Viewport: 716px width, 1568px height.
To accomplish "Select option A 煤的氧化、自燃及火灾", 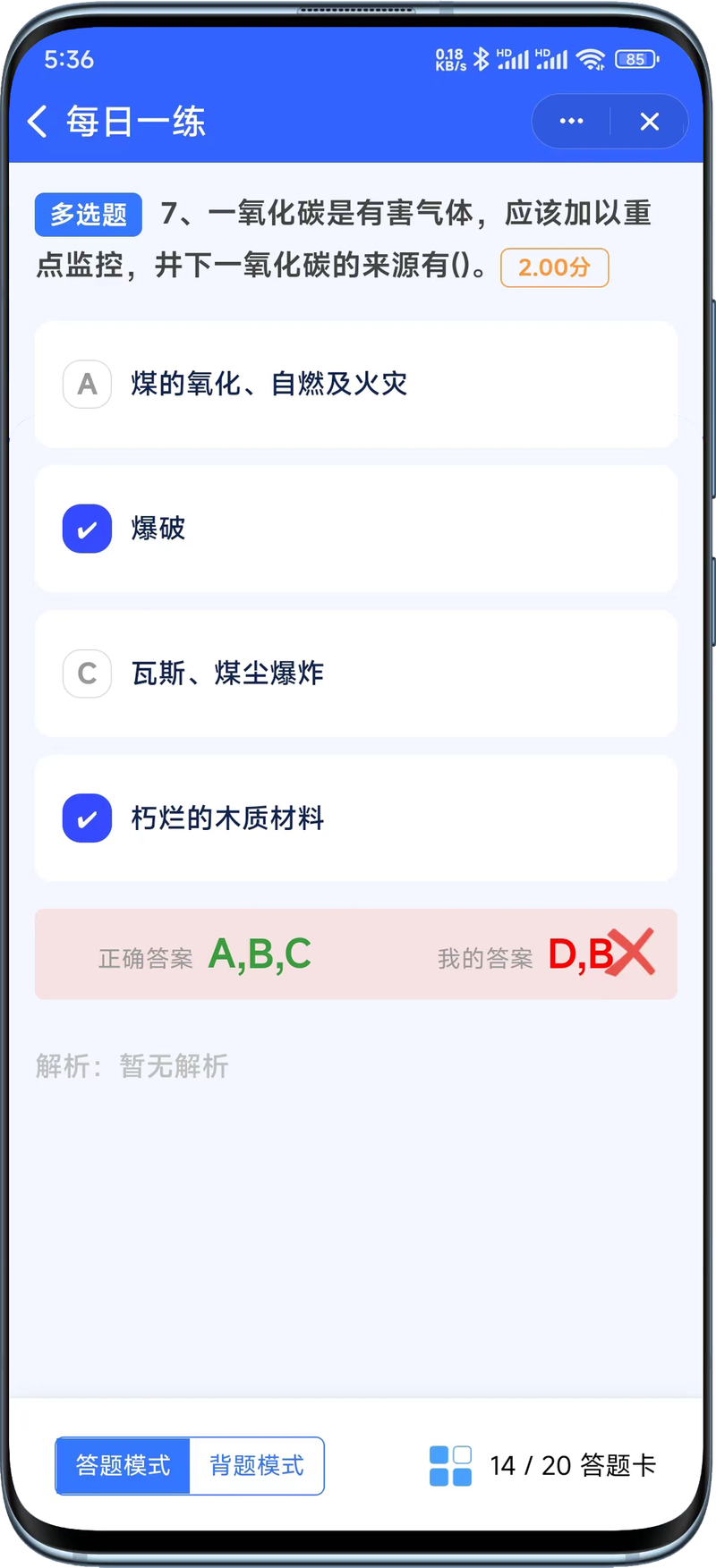I will tap(356, 384).
